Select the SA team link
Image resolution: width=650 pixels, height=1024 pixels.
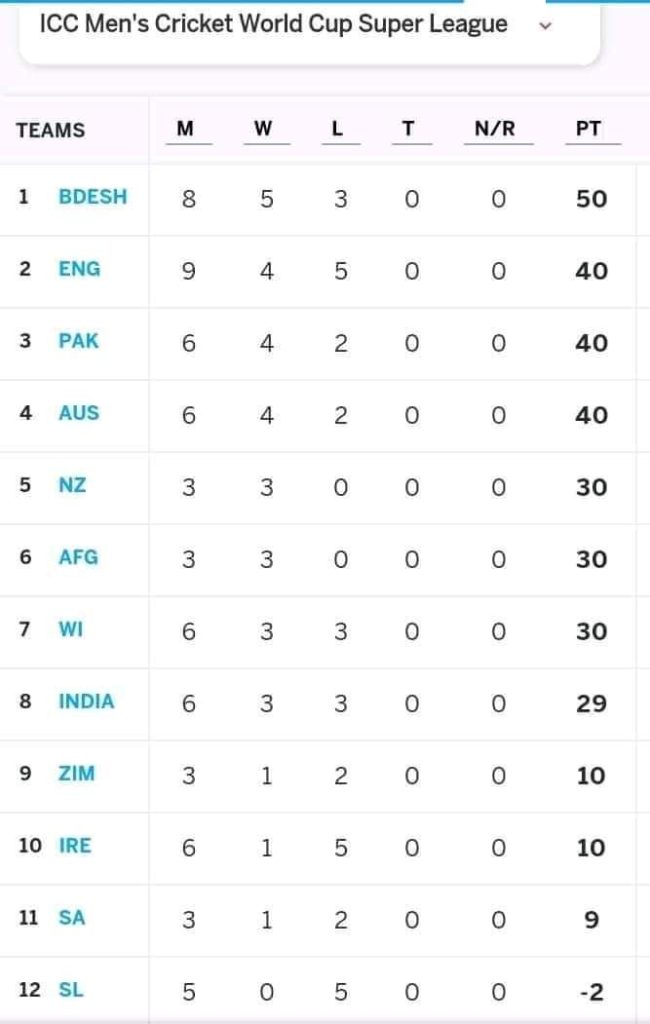tap(72, 917)
